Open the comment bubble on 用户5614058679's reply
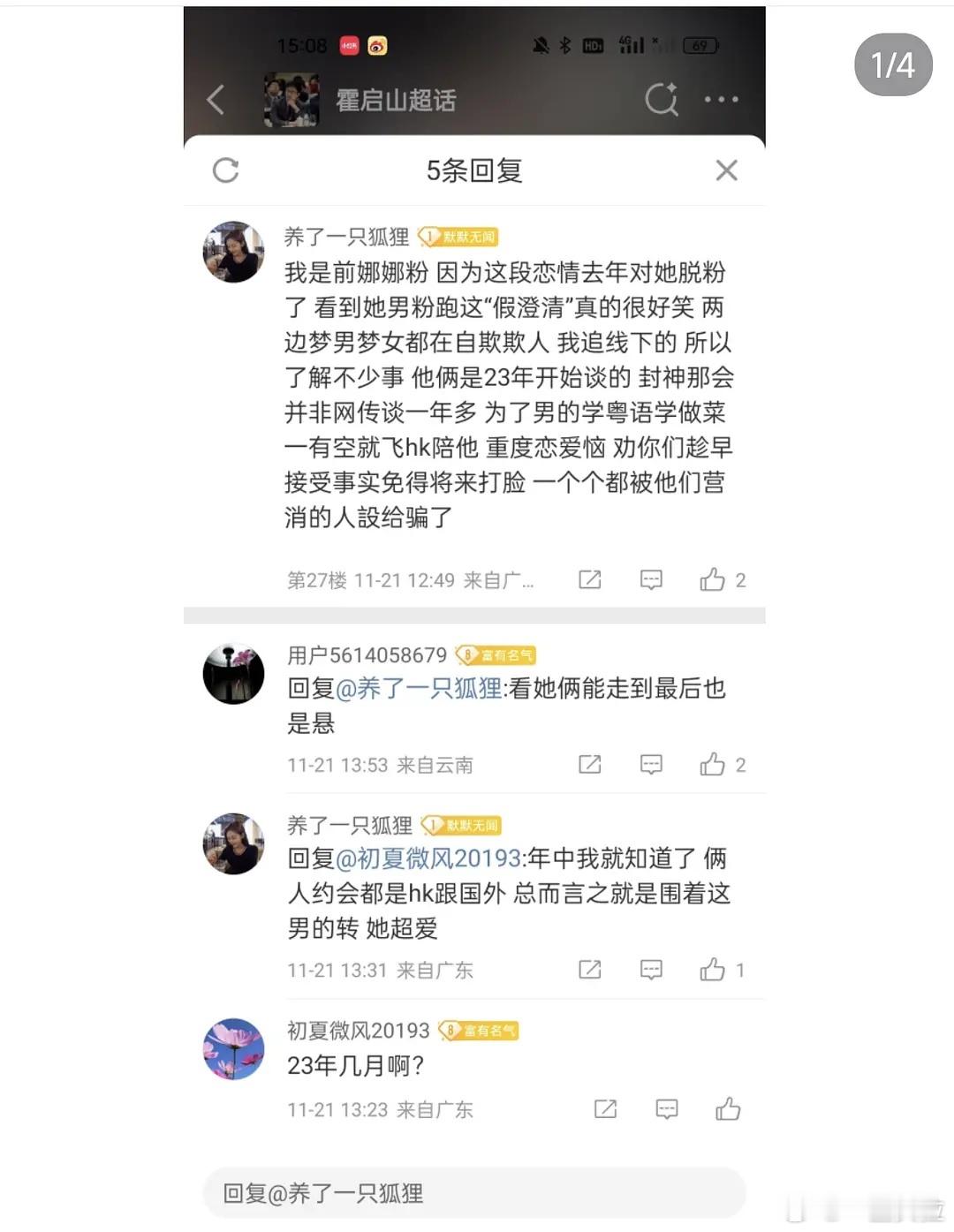 [x=651, y=764]
